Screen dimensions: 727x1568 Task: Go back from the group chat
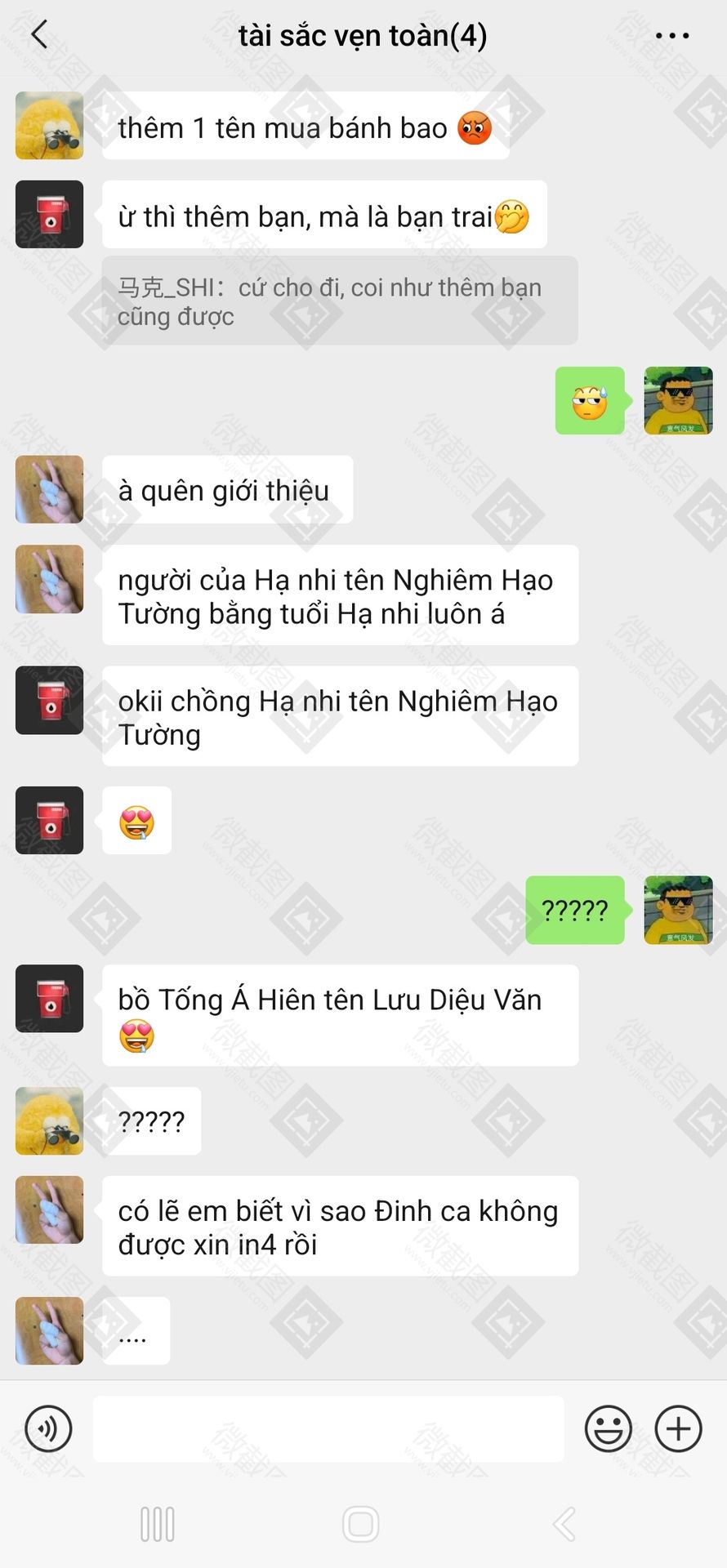[x=39, y=35]
